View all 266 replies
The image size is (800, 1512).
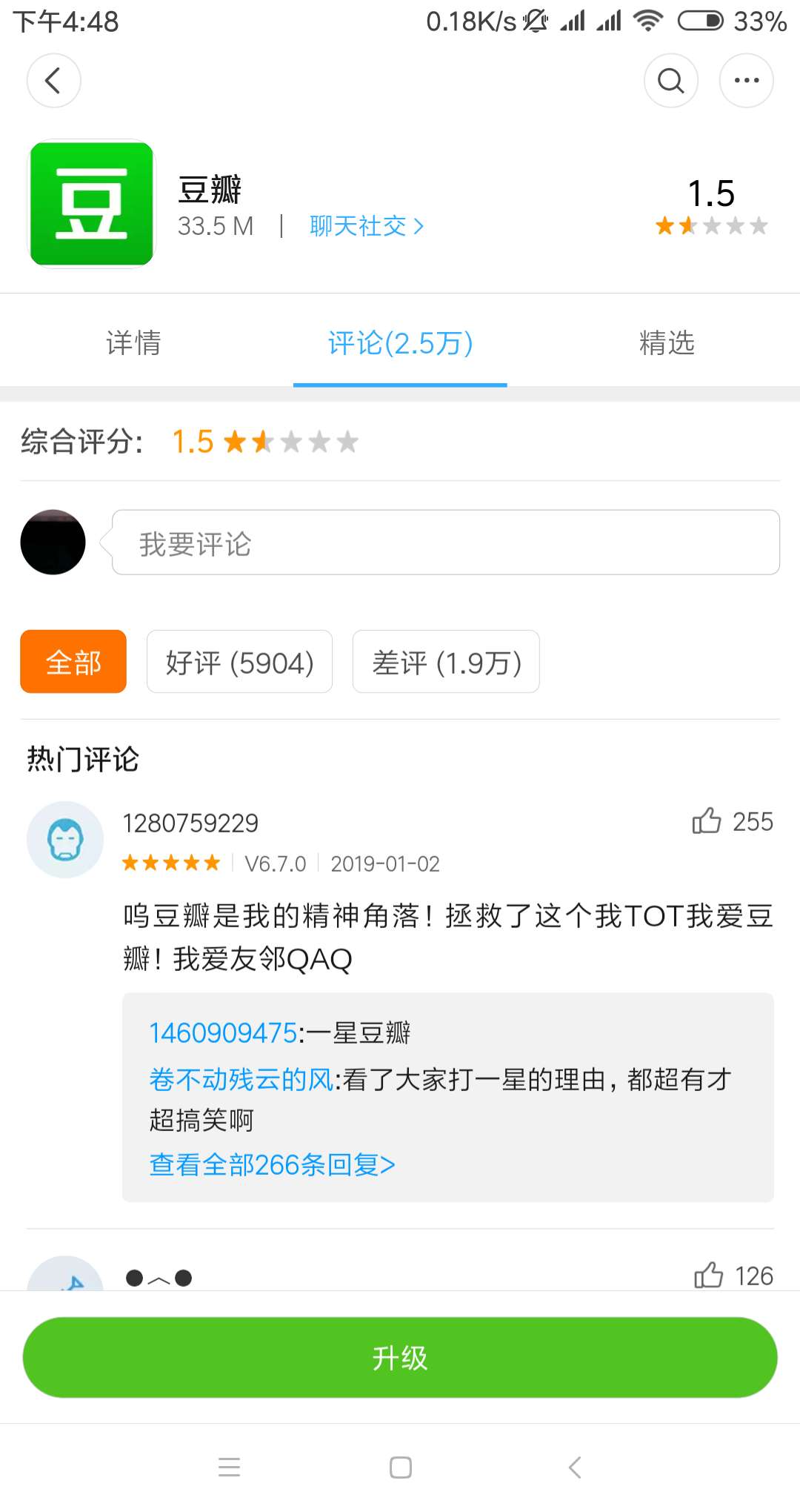(x=272, y=1165)
